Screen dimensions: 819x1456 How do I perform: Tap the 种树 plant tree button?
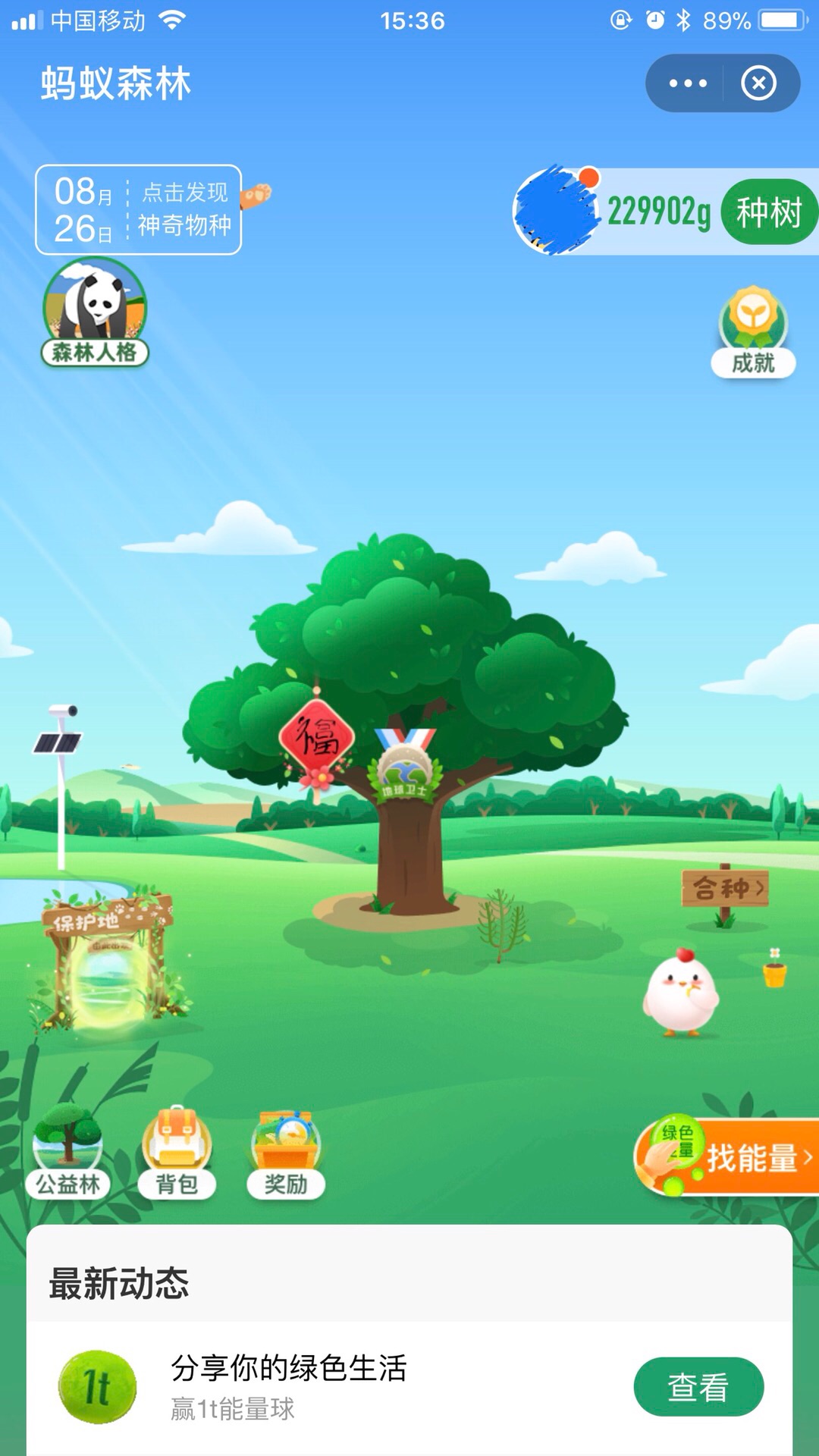[768, 212]
